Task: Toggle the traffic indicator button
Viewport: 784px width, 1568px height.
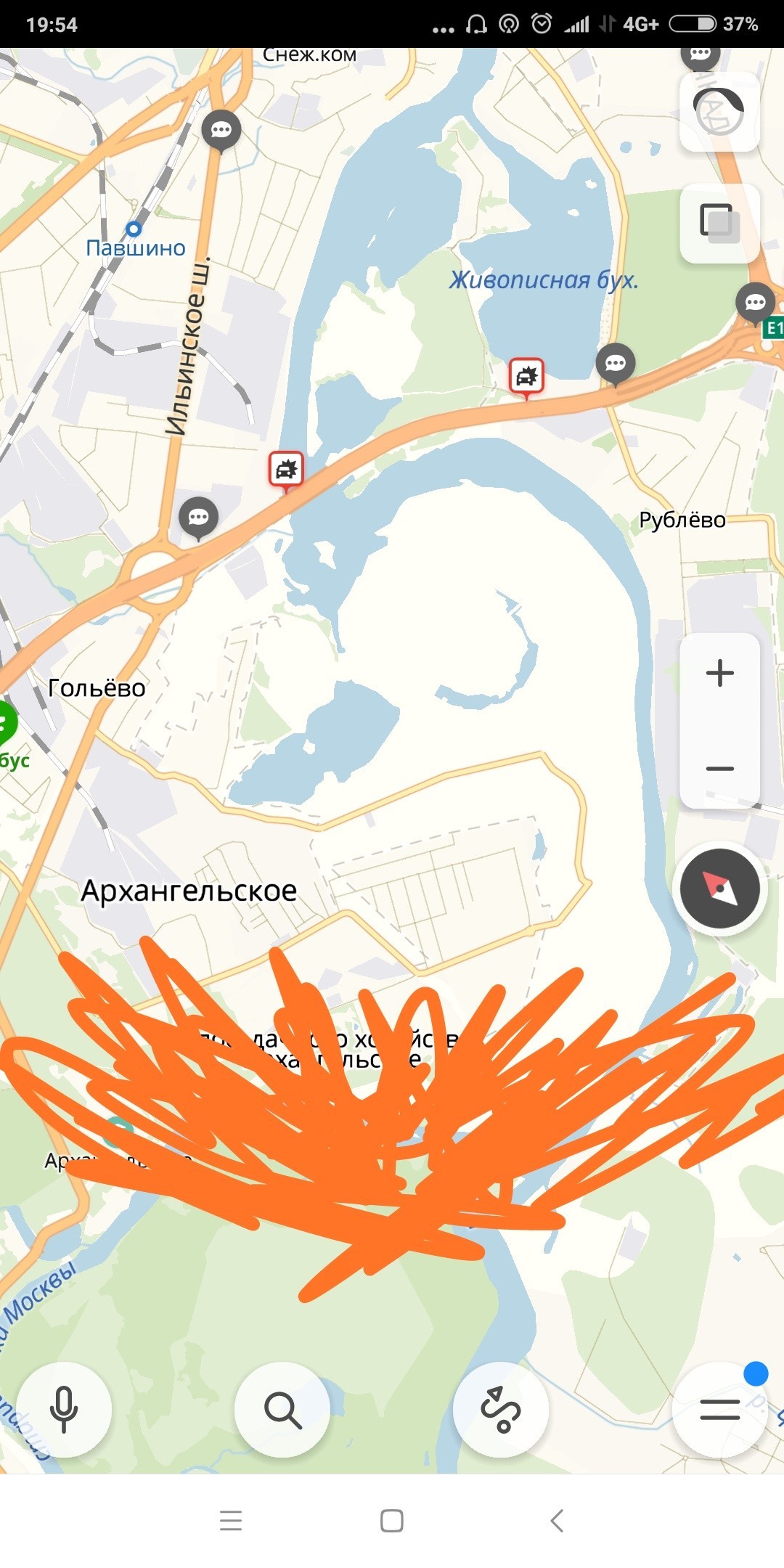Action: [x=719, y=112]
